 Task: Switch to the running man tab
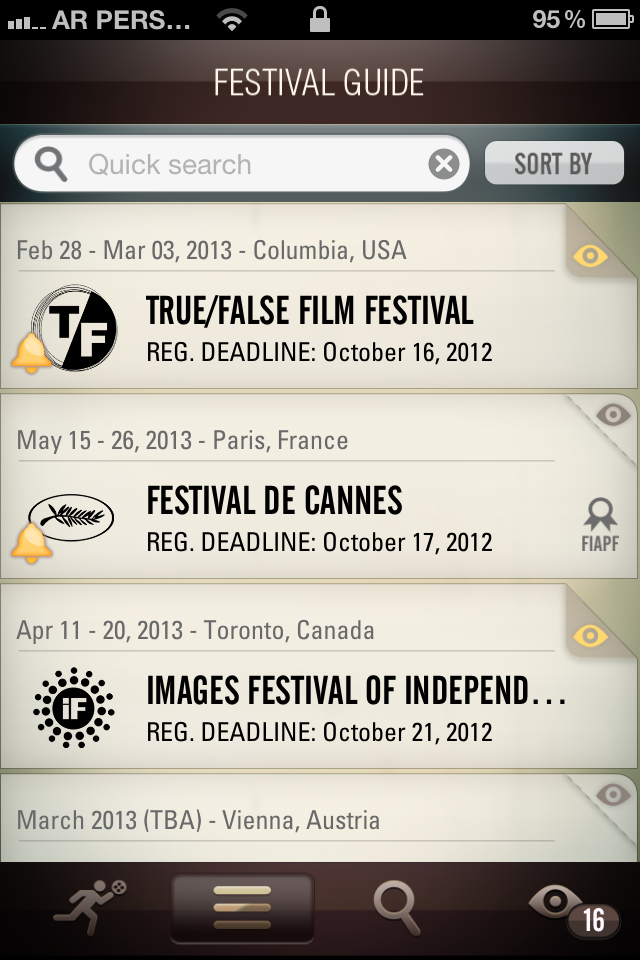pyautogui.click(x=90, y=906)
